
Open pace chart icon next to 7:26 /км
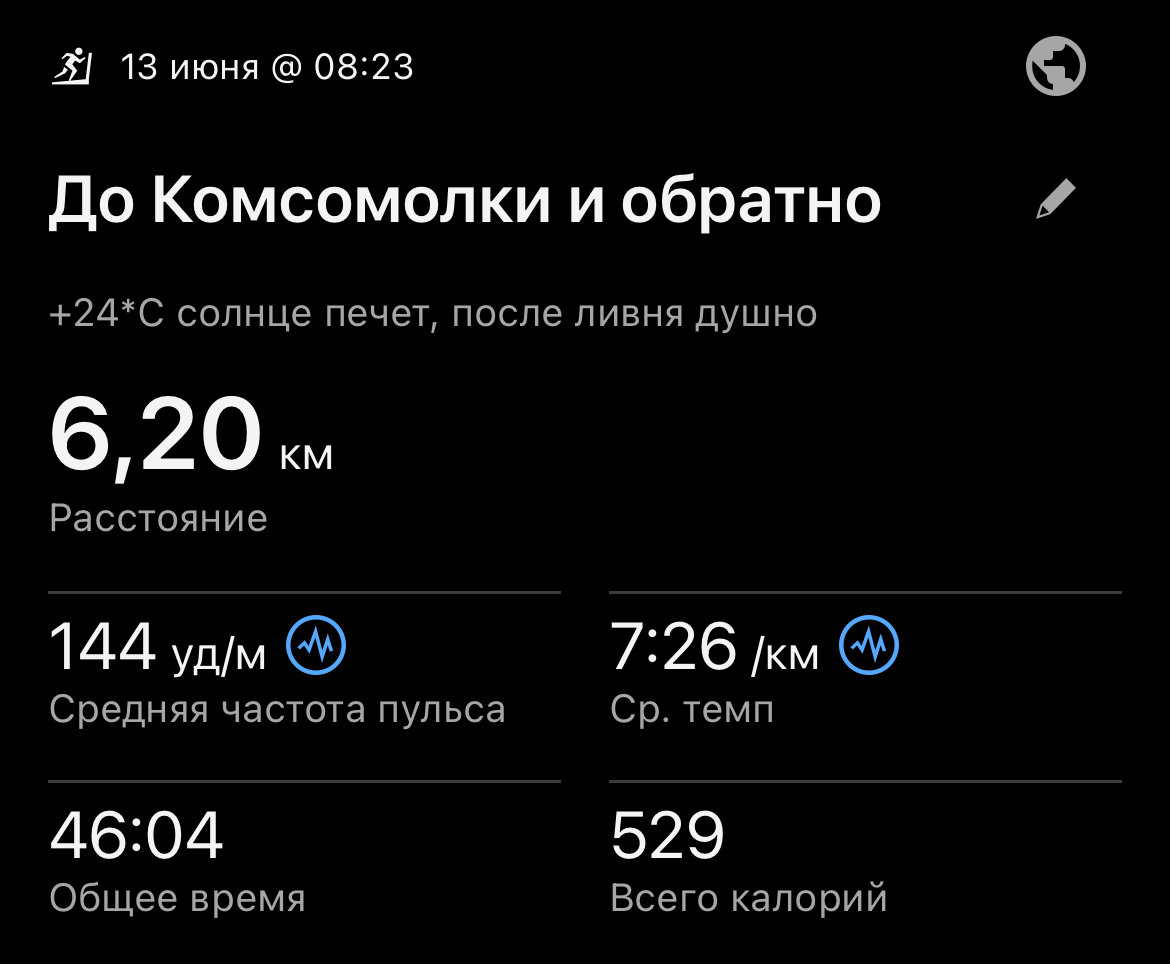[868, 647]
